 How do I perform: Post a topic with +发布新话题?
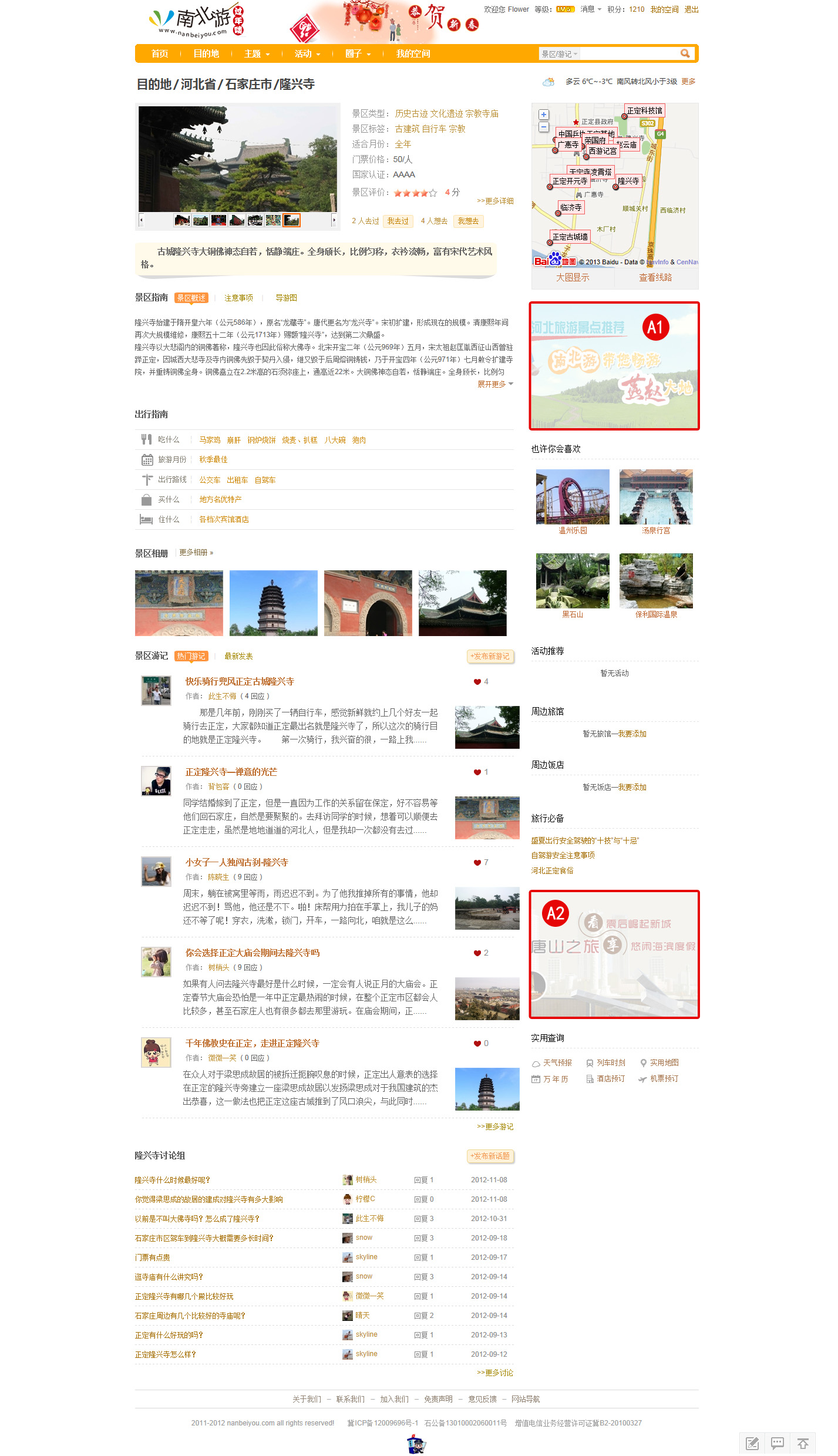click(x=491, y=1156)
